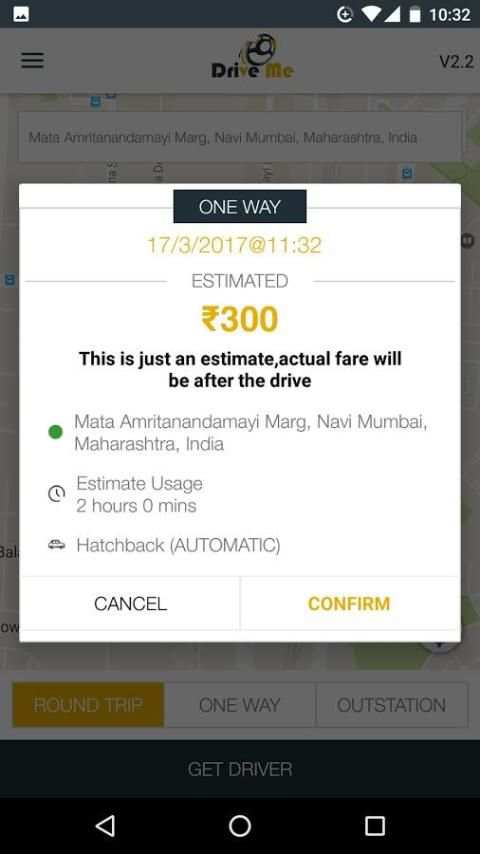Open the hamburger drawer menu
Image resolution: width=480 pixels, height=854 pixels.
[x=32, y=60]
